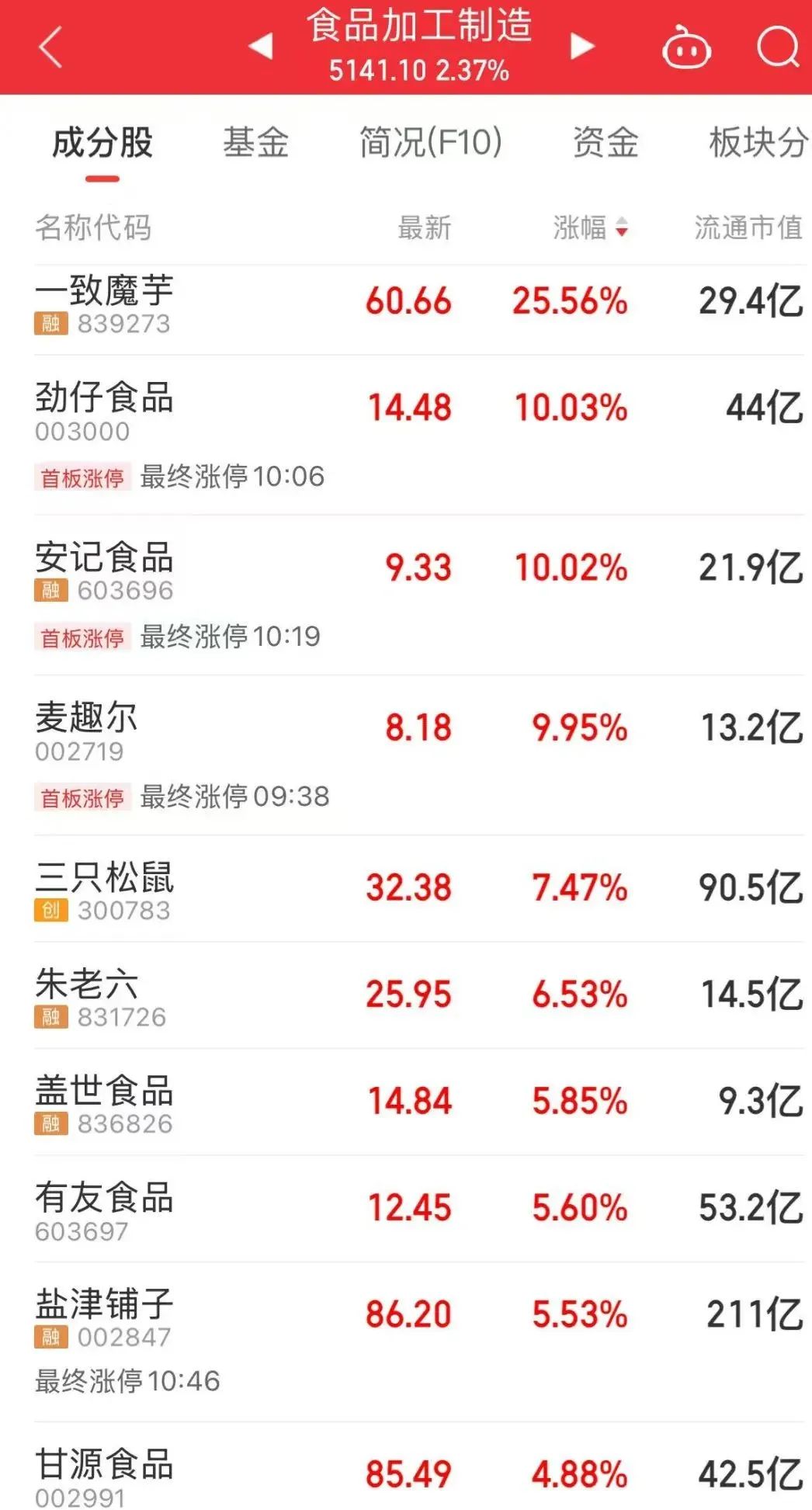This screenshot has height=1510, width=812.
Task: Switch to the 基金 tab
Action: [255, 144]
